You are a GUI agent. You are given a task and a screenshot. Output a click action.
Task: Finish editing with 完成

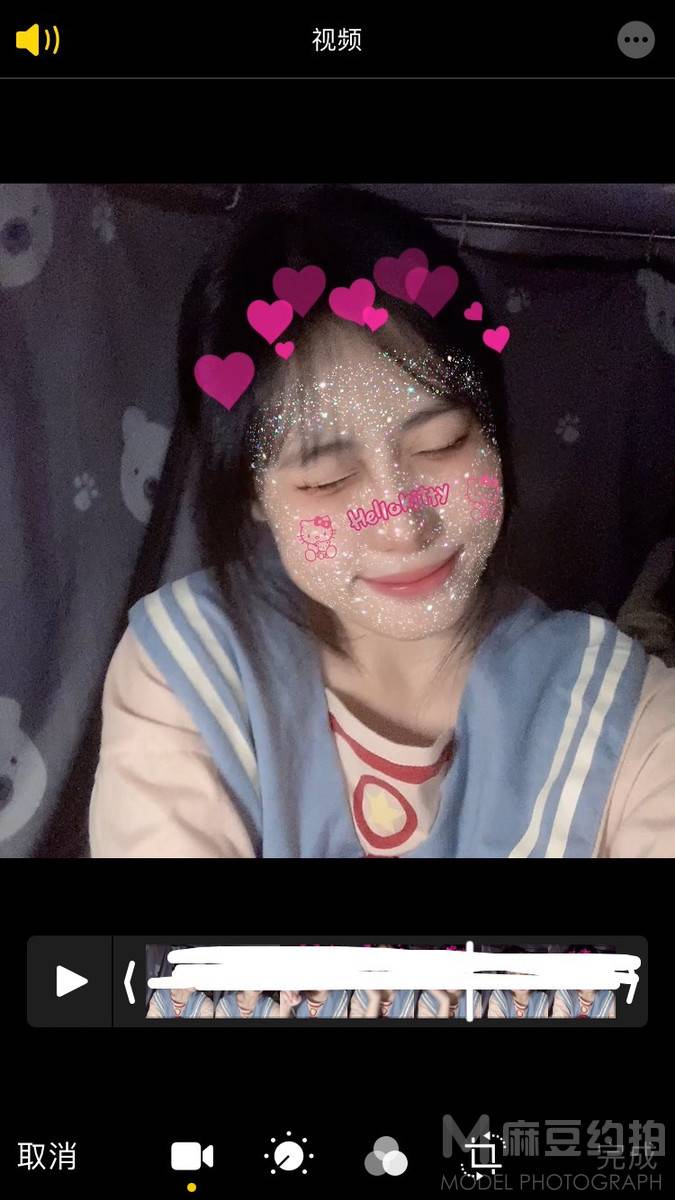click(627, 1157)
